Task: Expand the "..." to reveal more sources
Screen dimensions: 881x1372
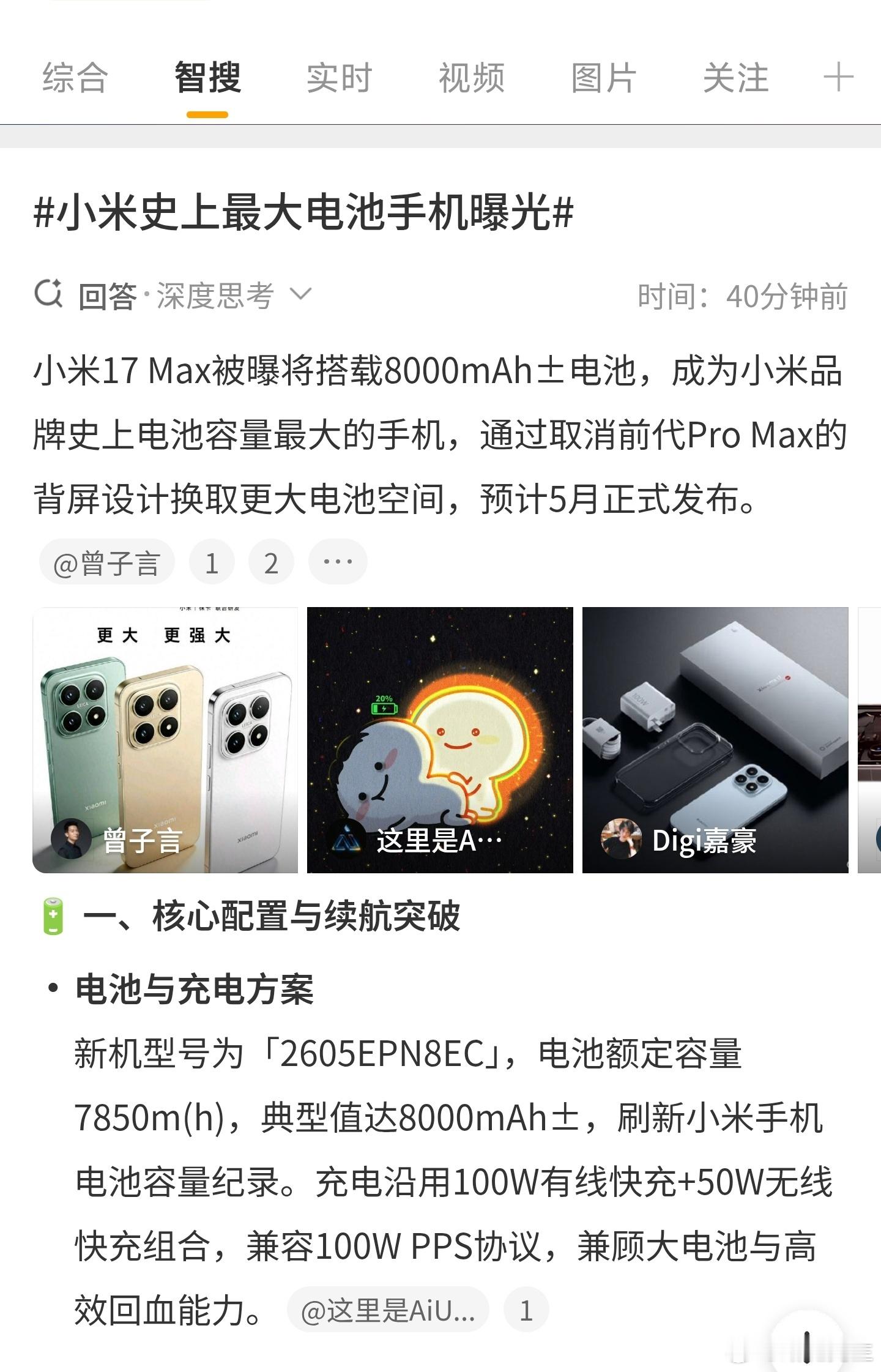Action: pos(338,561)
